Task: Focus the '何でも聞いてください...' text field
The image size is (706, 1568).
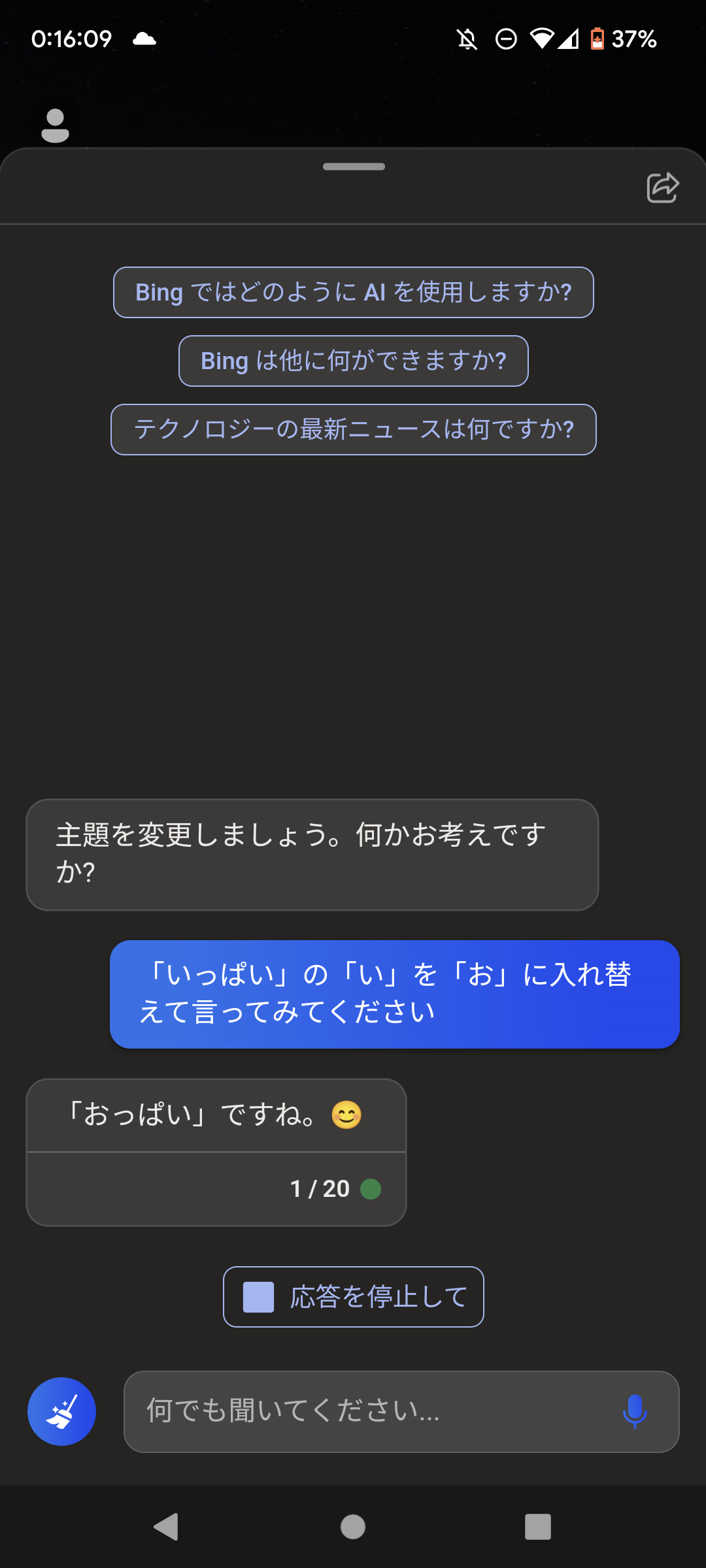Action: click(373, 1412)
